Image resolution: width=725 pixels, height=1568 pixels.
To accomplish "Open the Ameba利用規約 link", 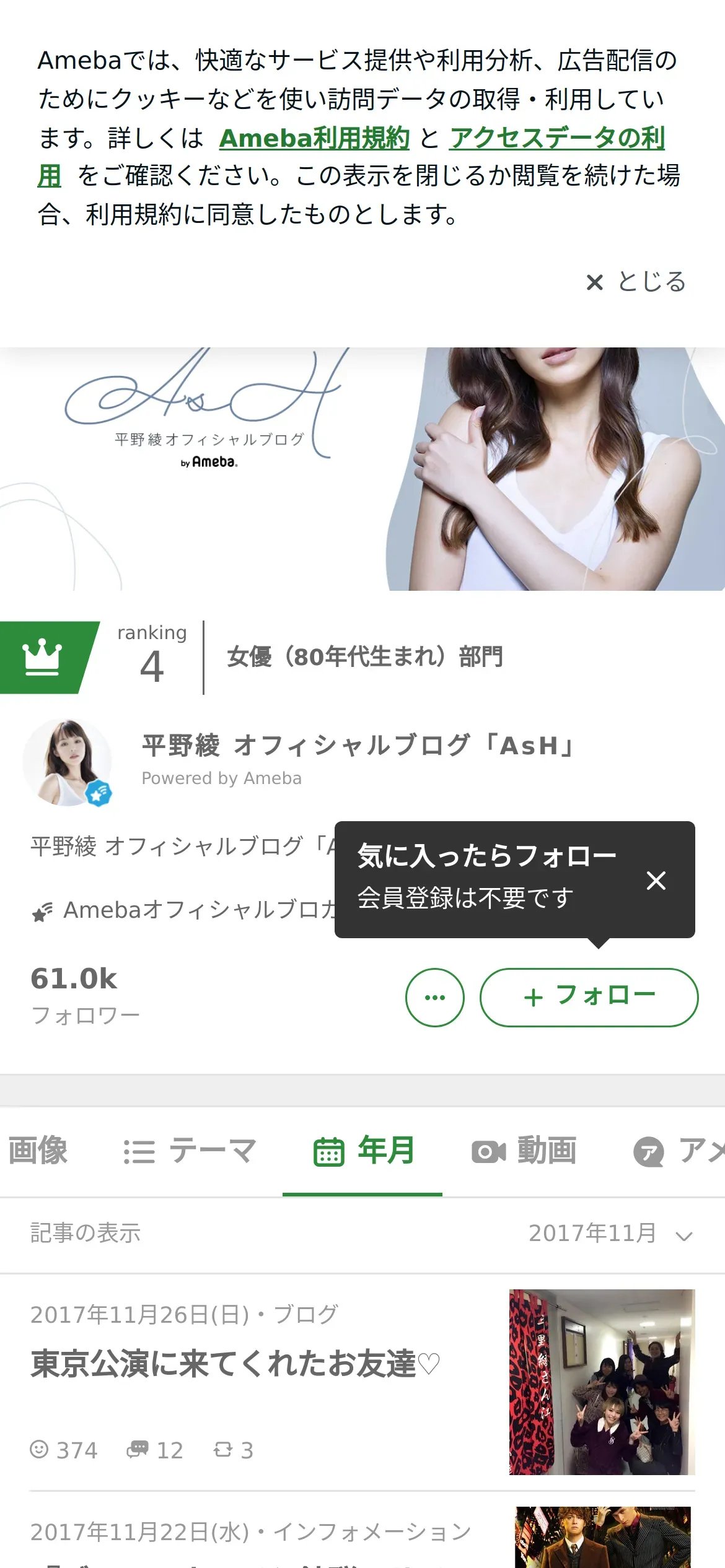I will [x=314, y=138].
